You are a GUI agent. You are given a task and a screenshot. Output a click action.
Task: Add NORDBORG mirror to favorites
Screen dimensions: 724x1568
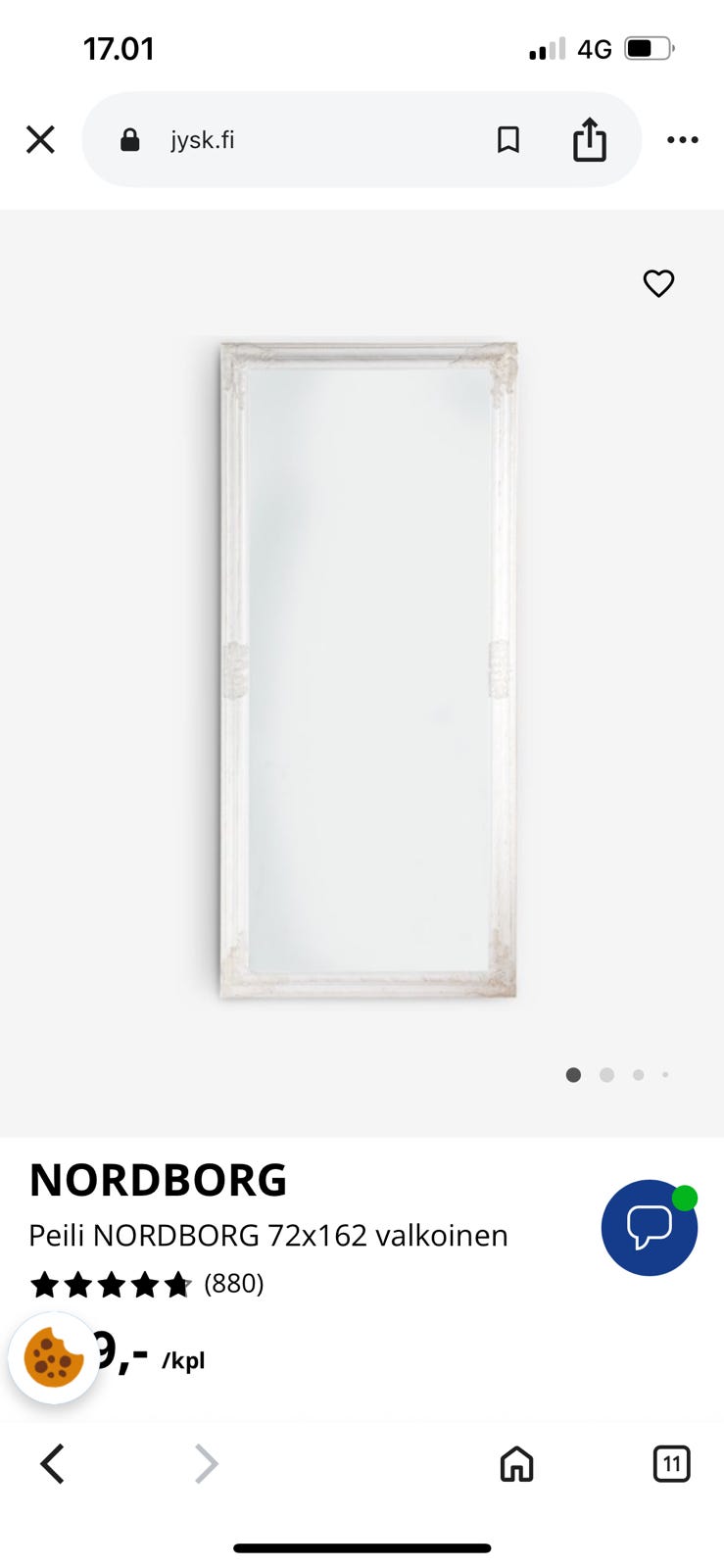point(658,283)
